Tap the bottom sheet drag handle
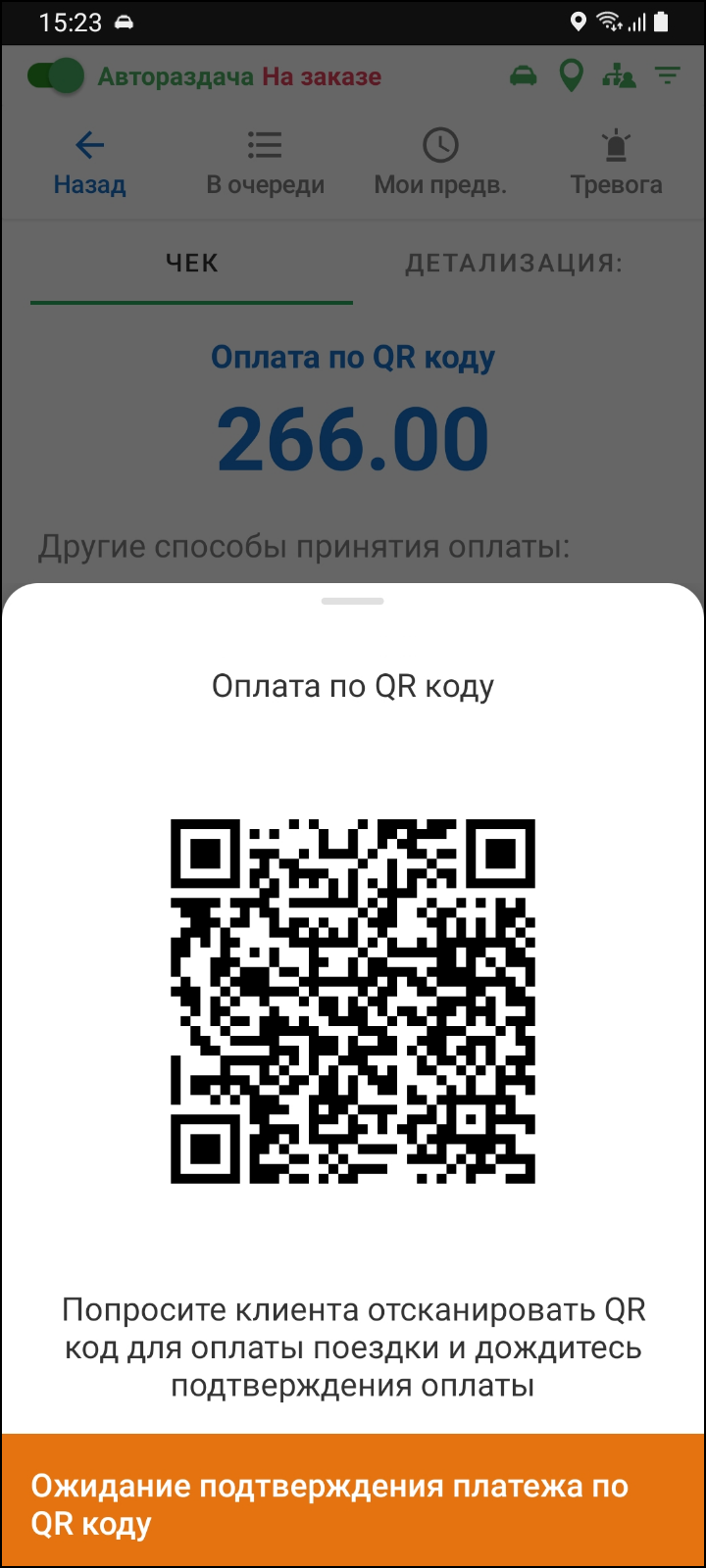Screen dimensions: 706x1568 pos(353,601)
